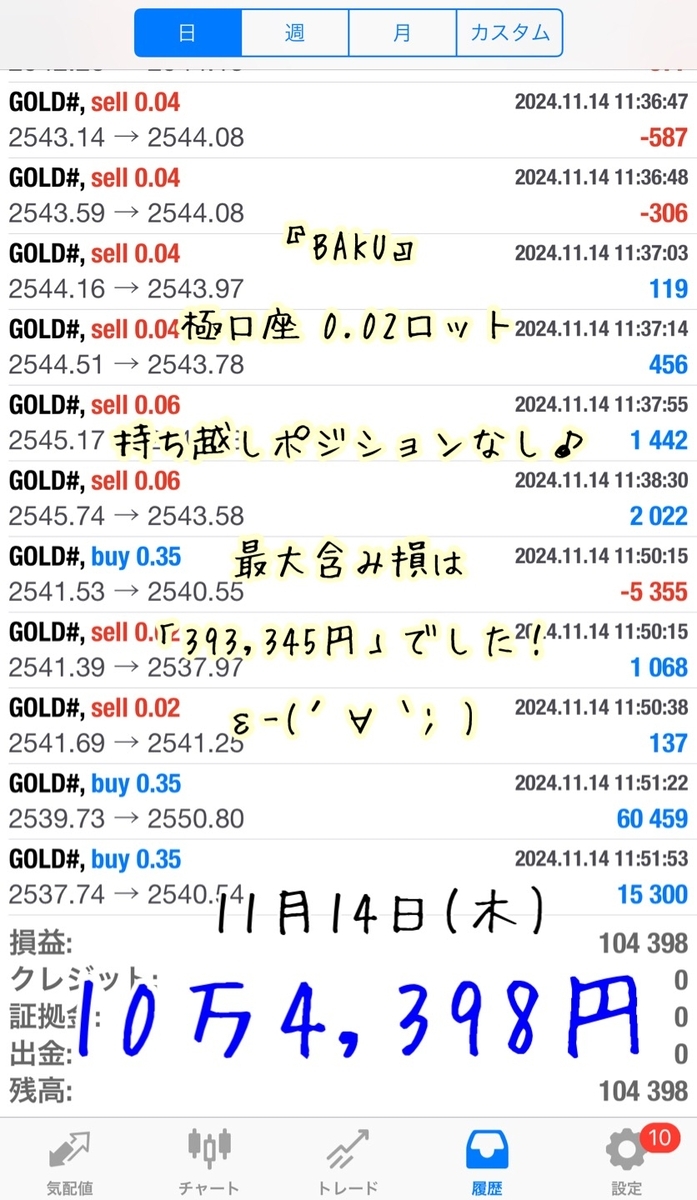The width and height of the screenshot is (697, 1200).
Task: Expand the sell 0.04 trade at 11:36:47
Action: click(348, 119)
